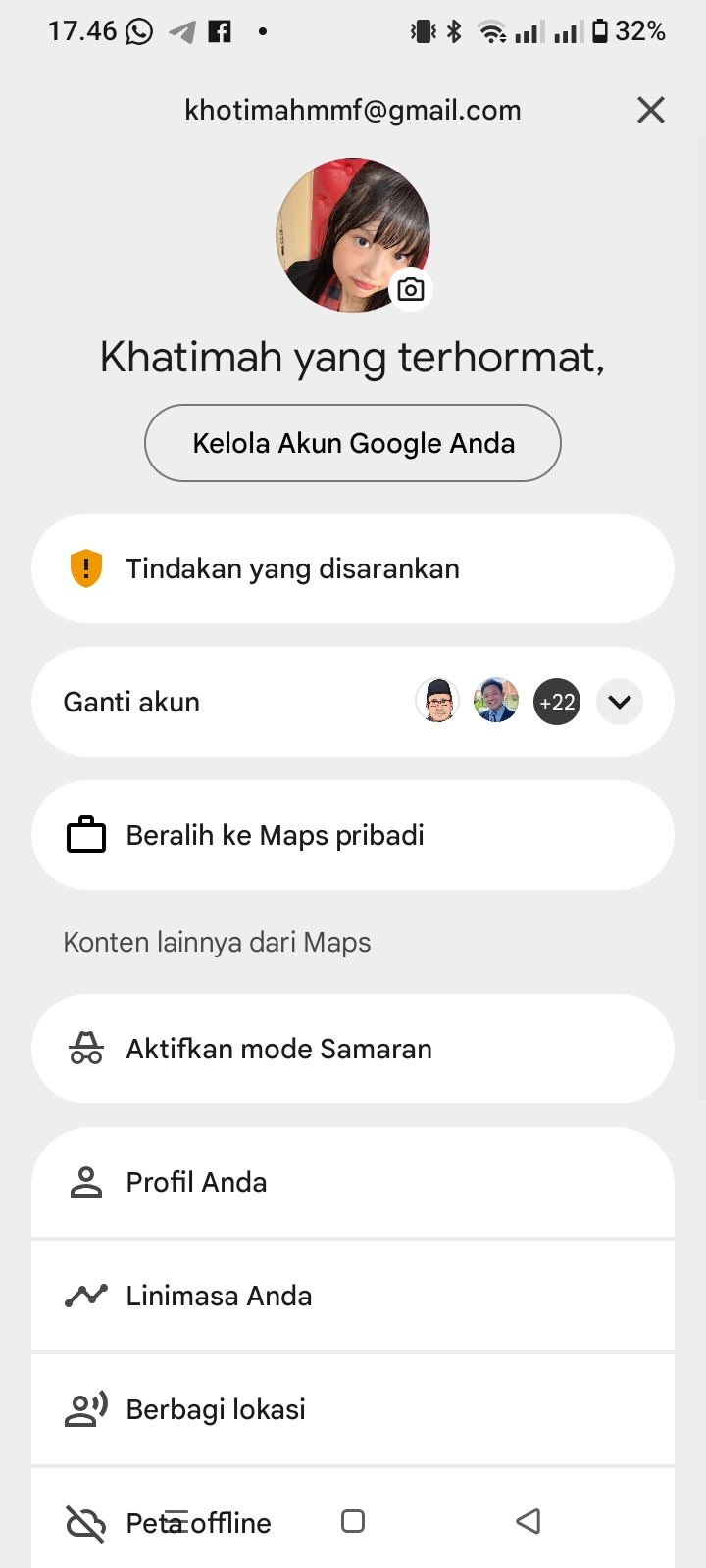
Task: Open Berbagi lokasi
Action: click(353, 1409)
